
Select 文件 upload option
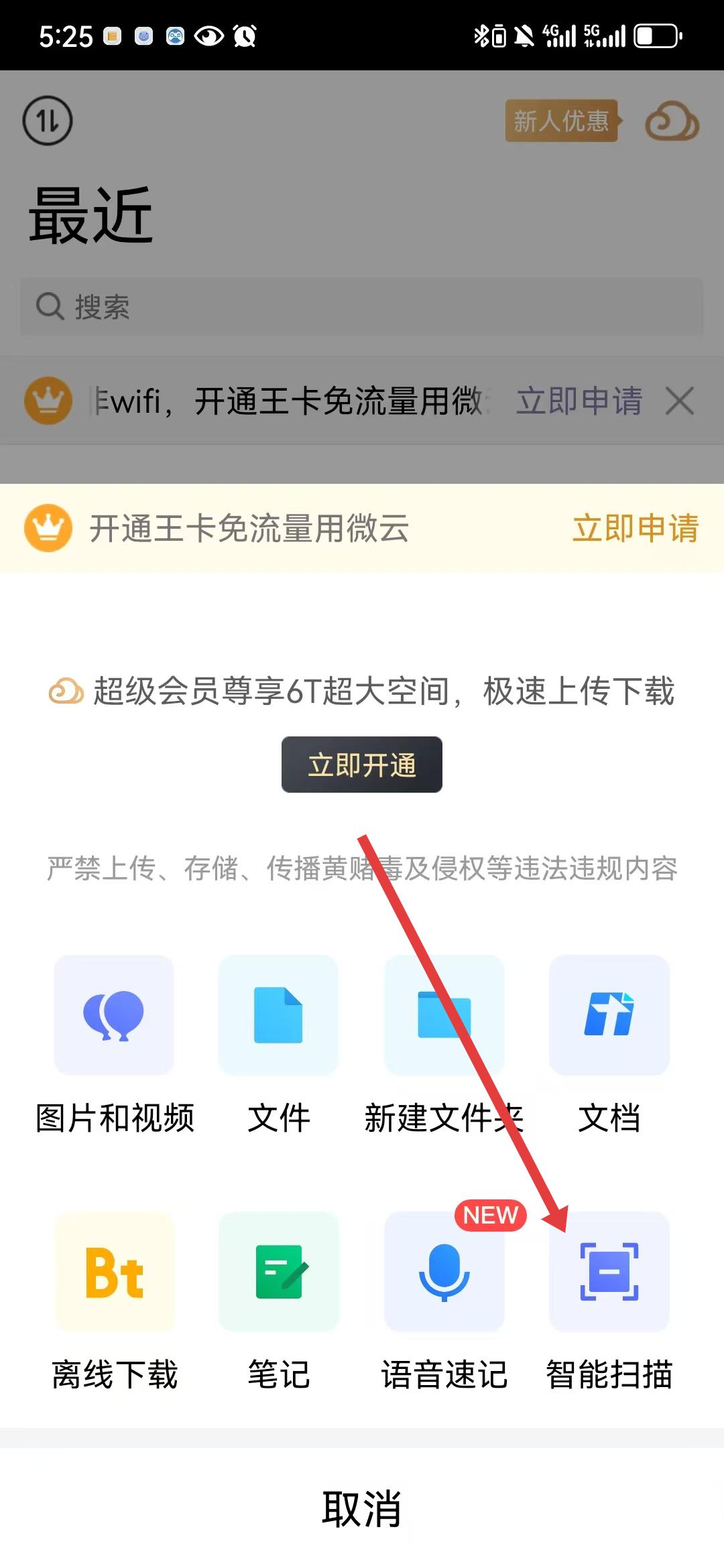(279, 1015)
